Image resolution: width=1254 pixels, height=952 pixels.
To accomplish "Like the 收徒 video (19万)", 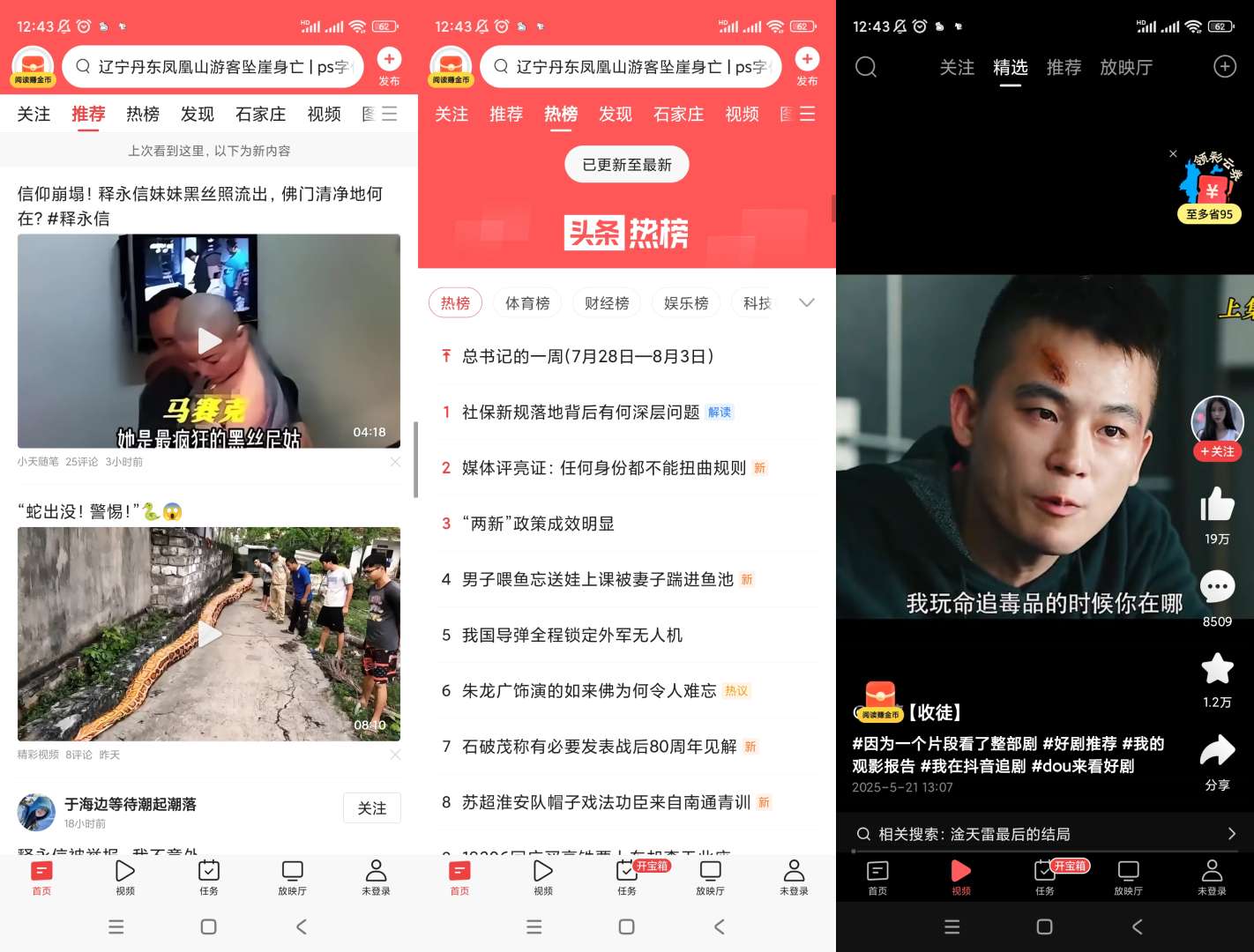I will pos(1217,505).
